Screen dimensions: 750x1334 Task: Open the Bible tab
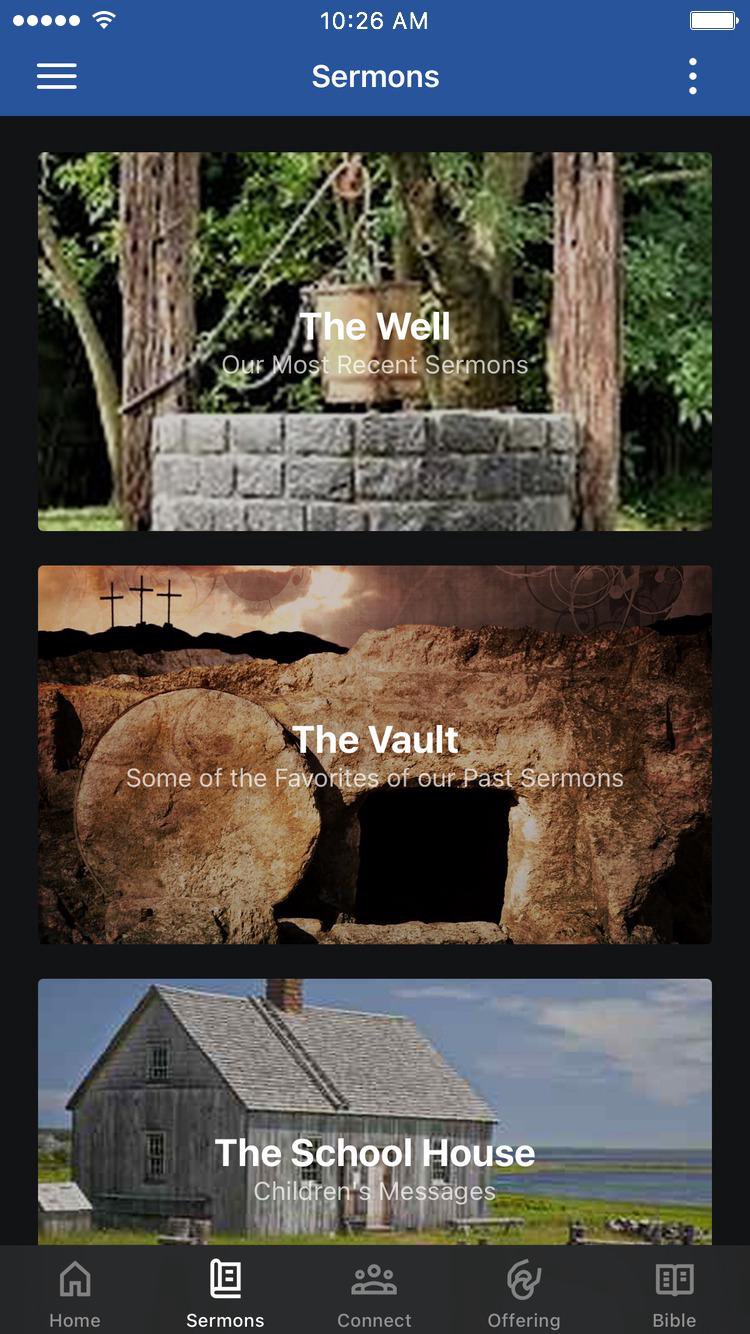(674, 1292)
